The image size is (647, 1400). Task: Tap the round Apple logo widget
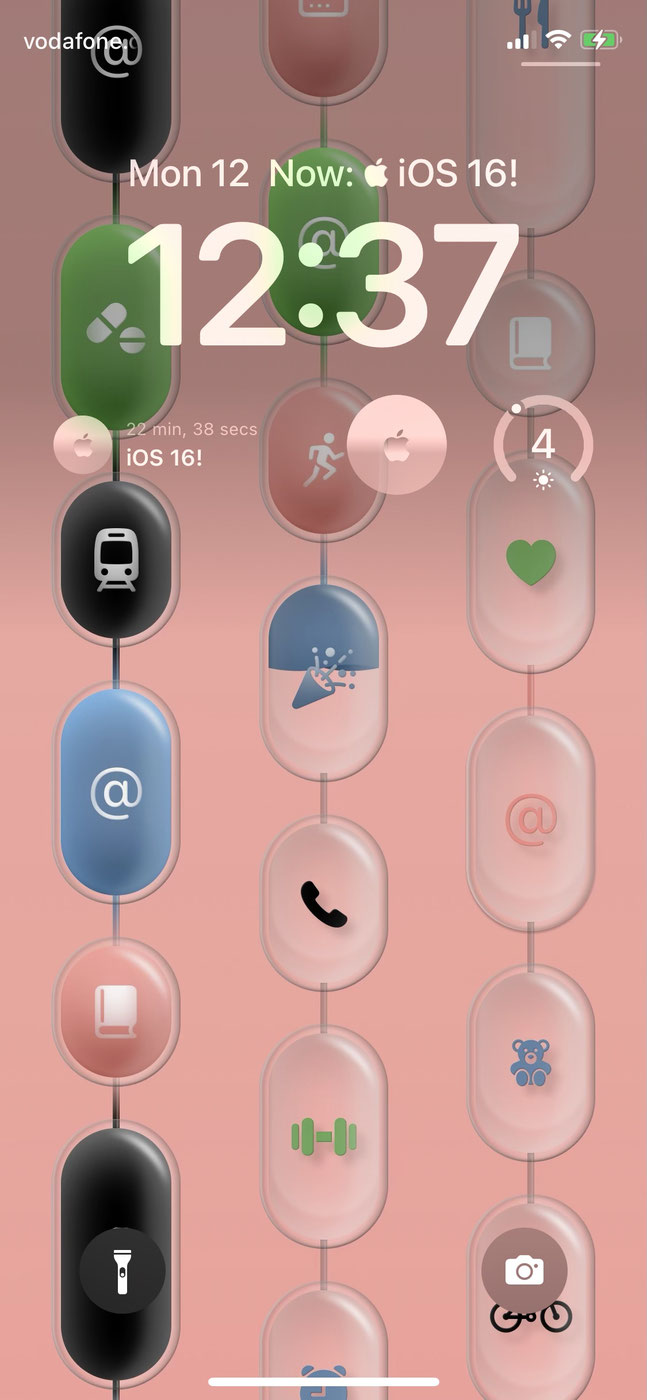point(396,445)
